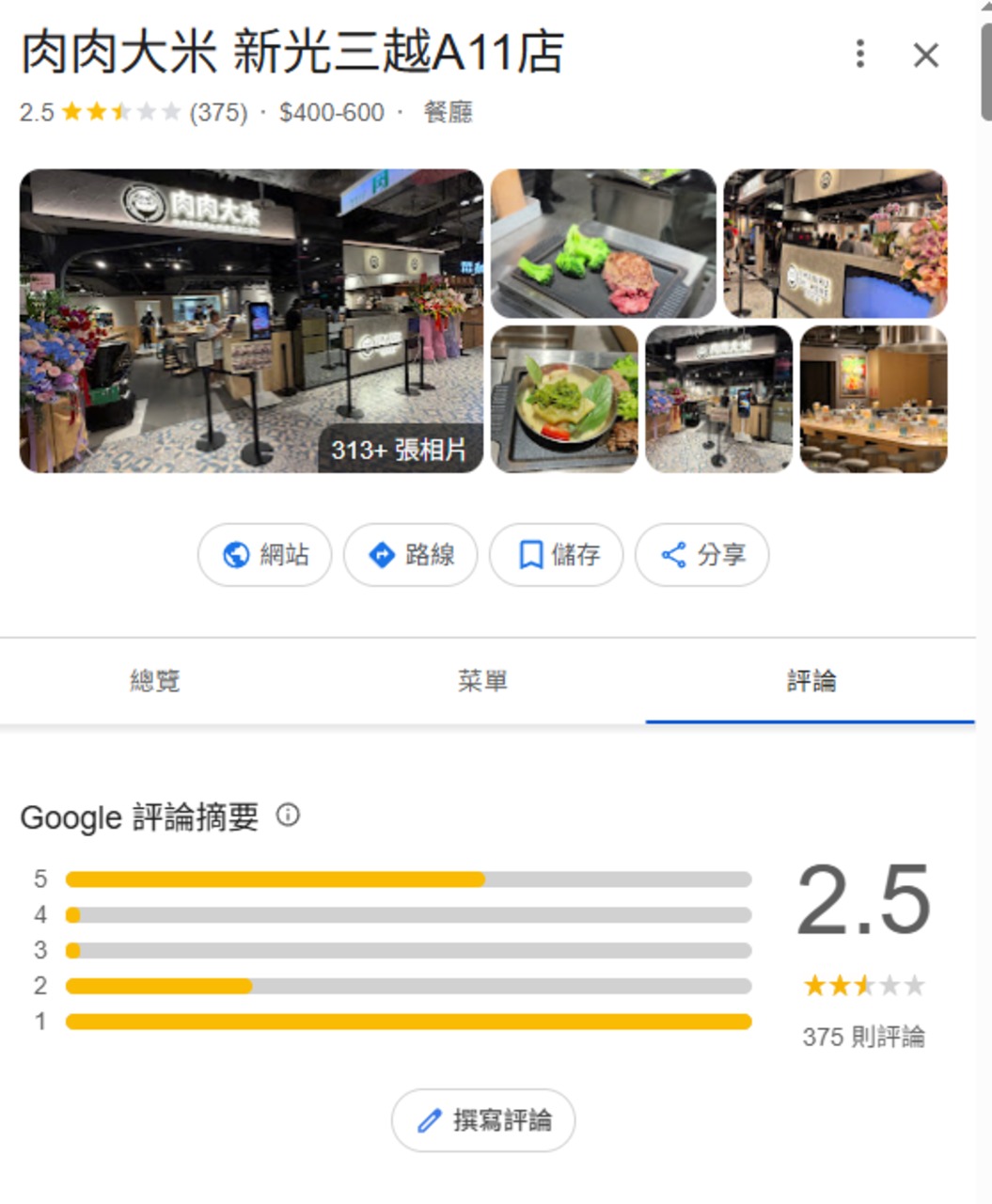This screenshot has height=1204, width=992.
Task: Visit the restaurant's 網站
Action: 265,555
